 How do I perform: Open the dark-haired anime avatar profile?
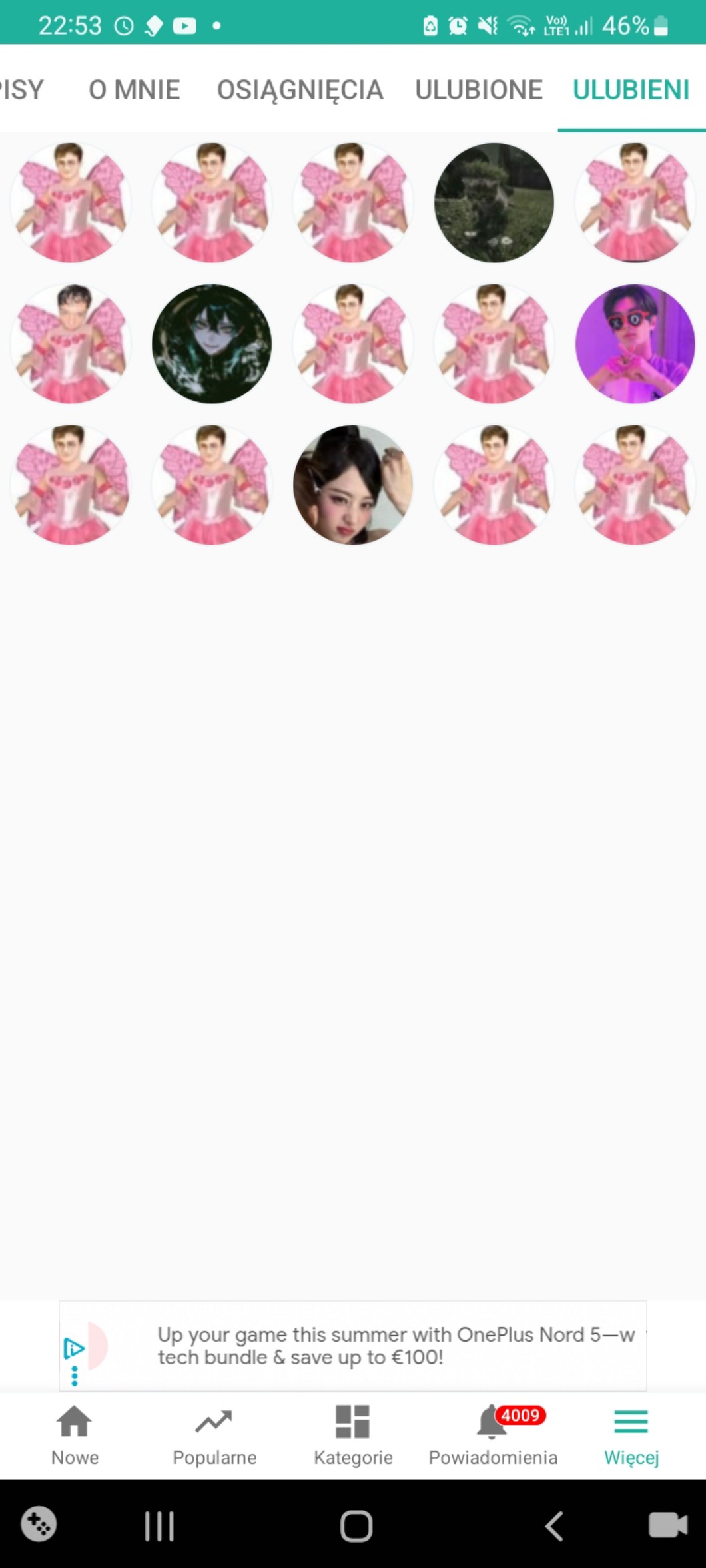click(x=211, y=344)
